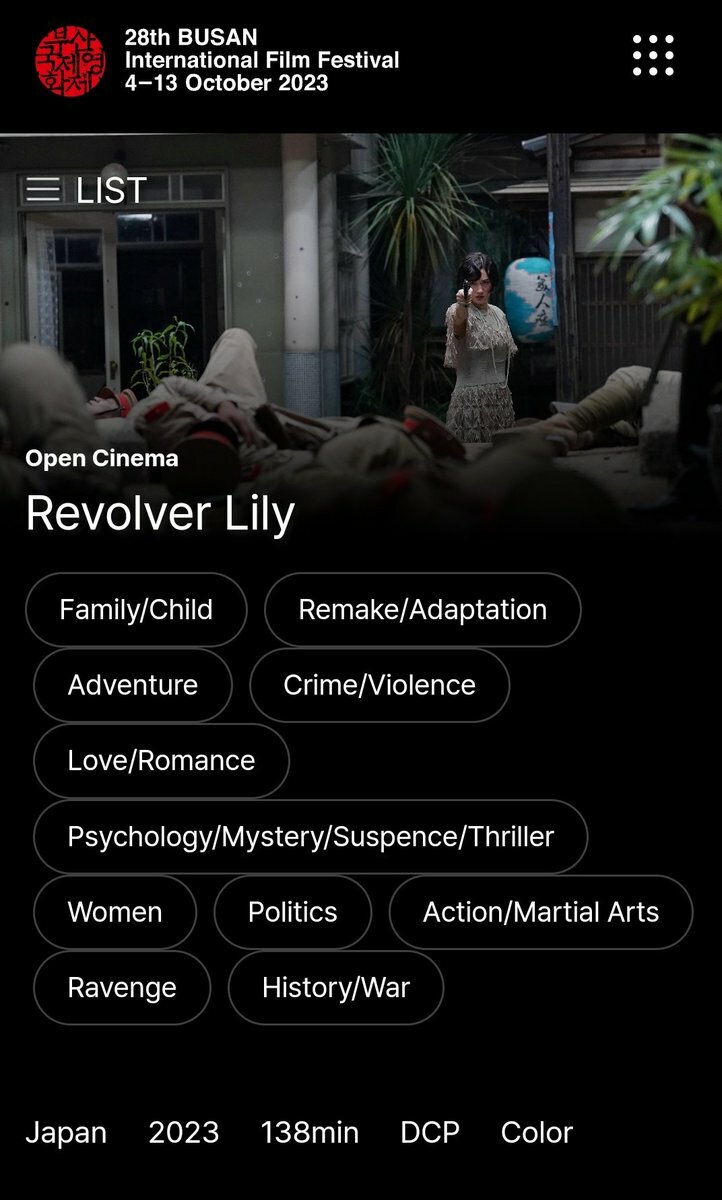Tap Psychology/Mystery/Suspence/Thriller tag
This screenshot has width=722, height=1200.
point(310,837)
